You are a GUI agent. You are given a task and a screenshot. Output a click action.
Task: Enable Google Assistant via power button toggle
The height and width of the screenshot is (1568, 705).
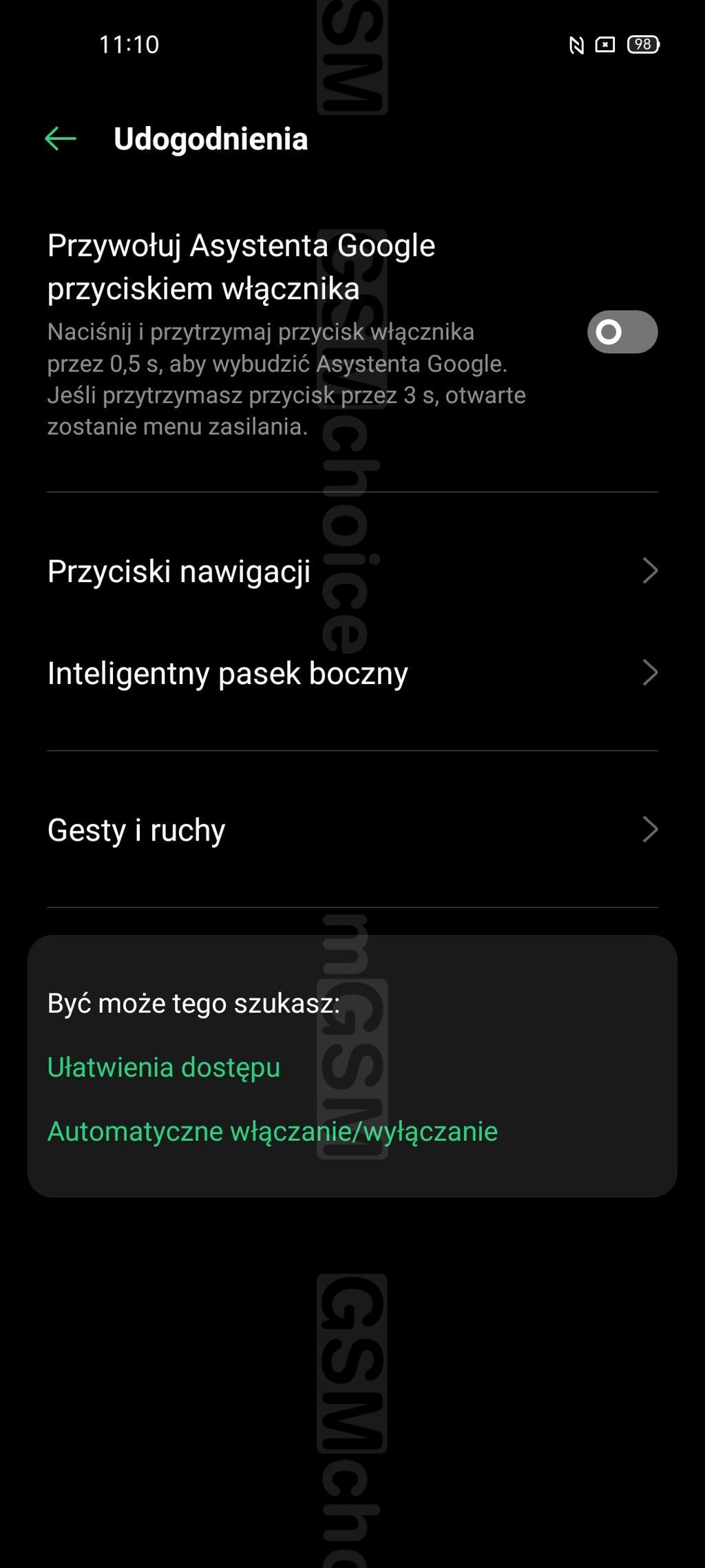tap(622, 332)
